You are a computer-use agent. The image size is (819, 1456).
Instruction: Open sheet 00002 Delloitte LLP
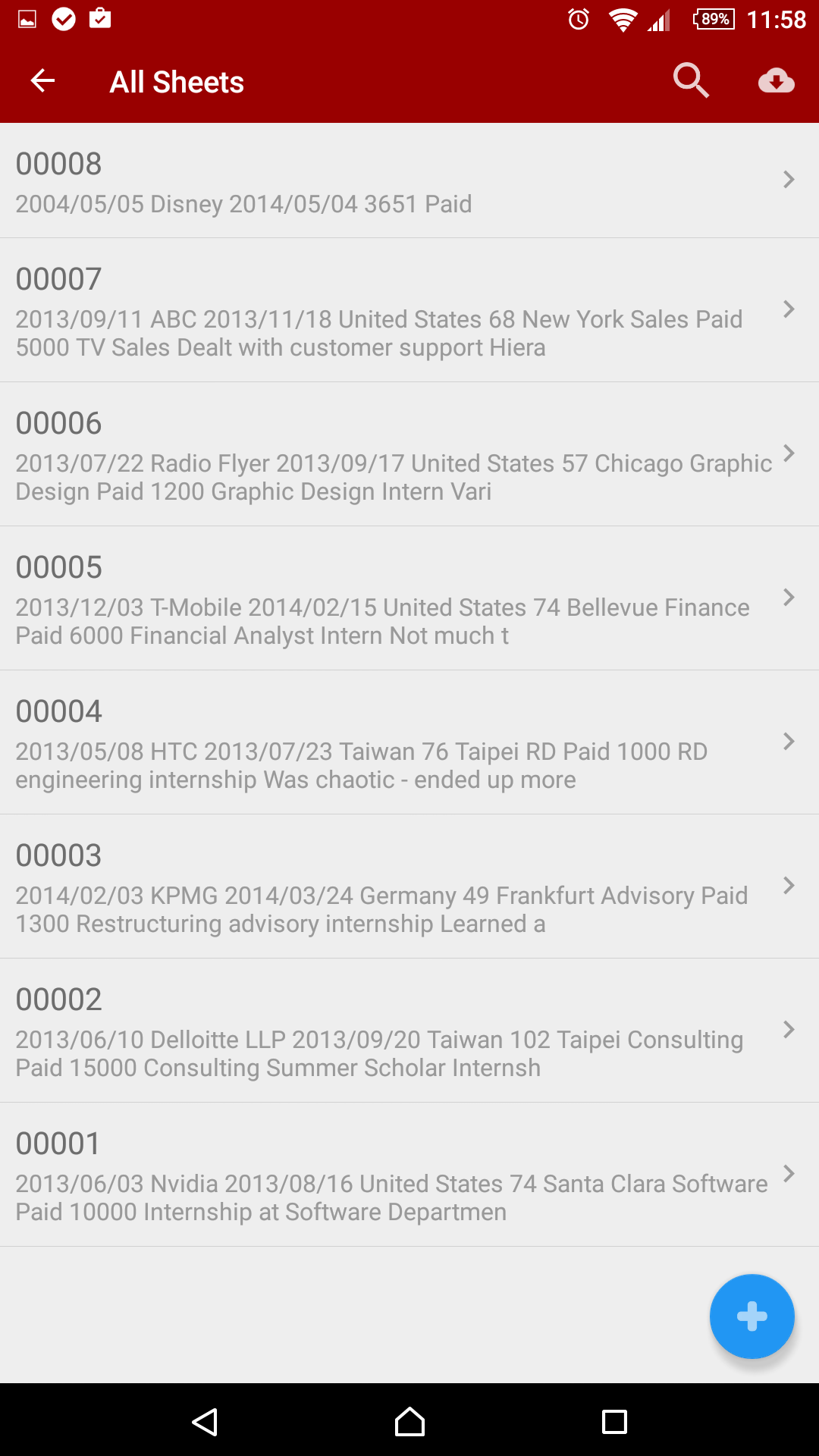(409, 1031)
